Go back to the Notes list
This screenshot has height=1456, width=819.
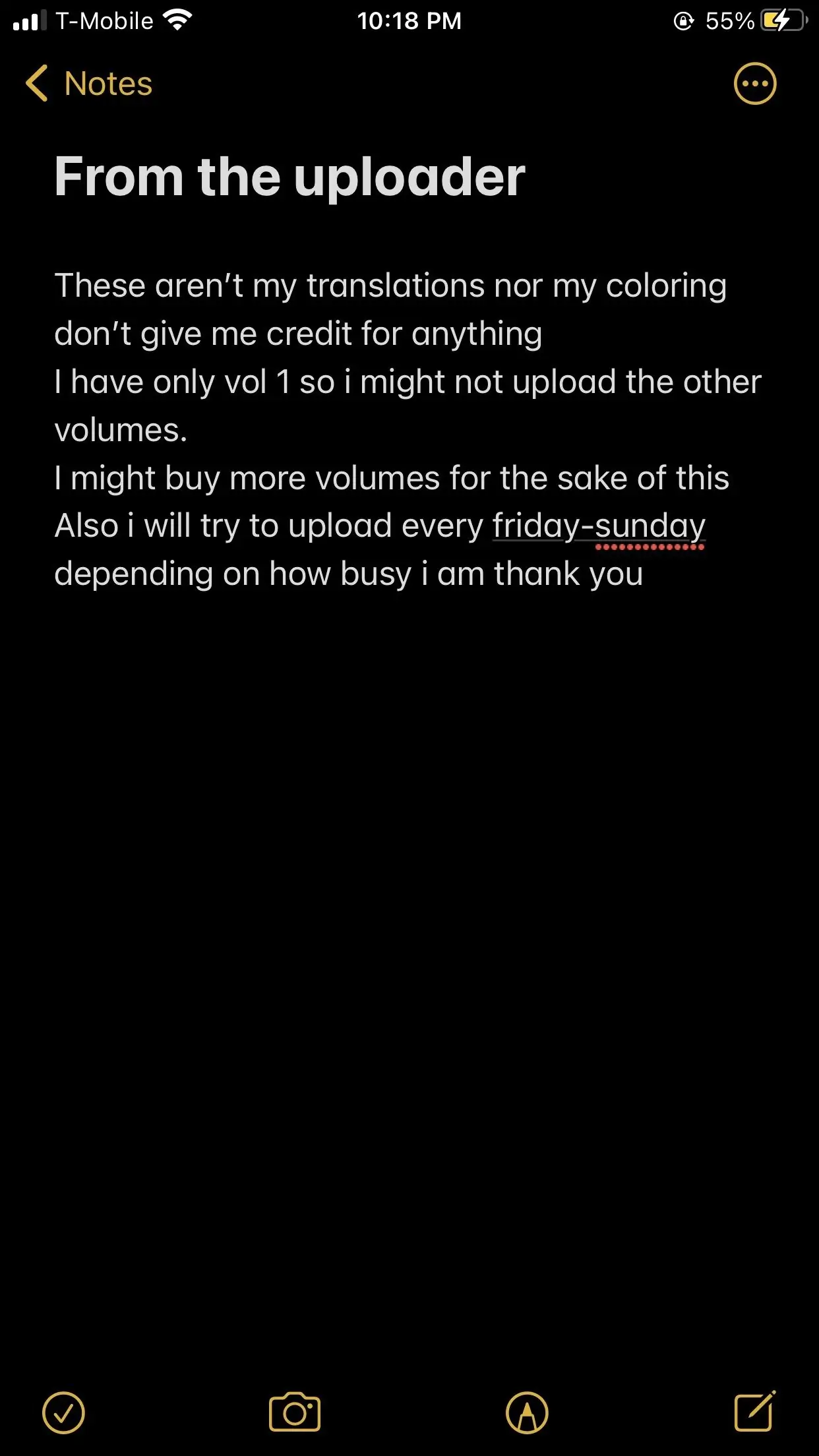tap(88, 84)
